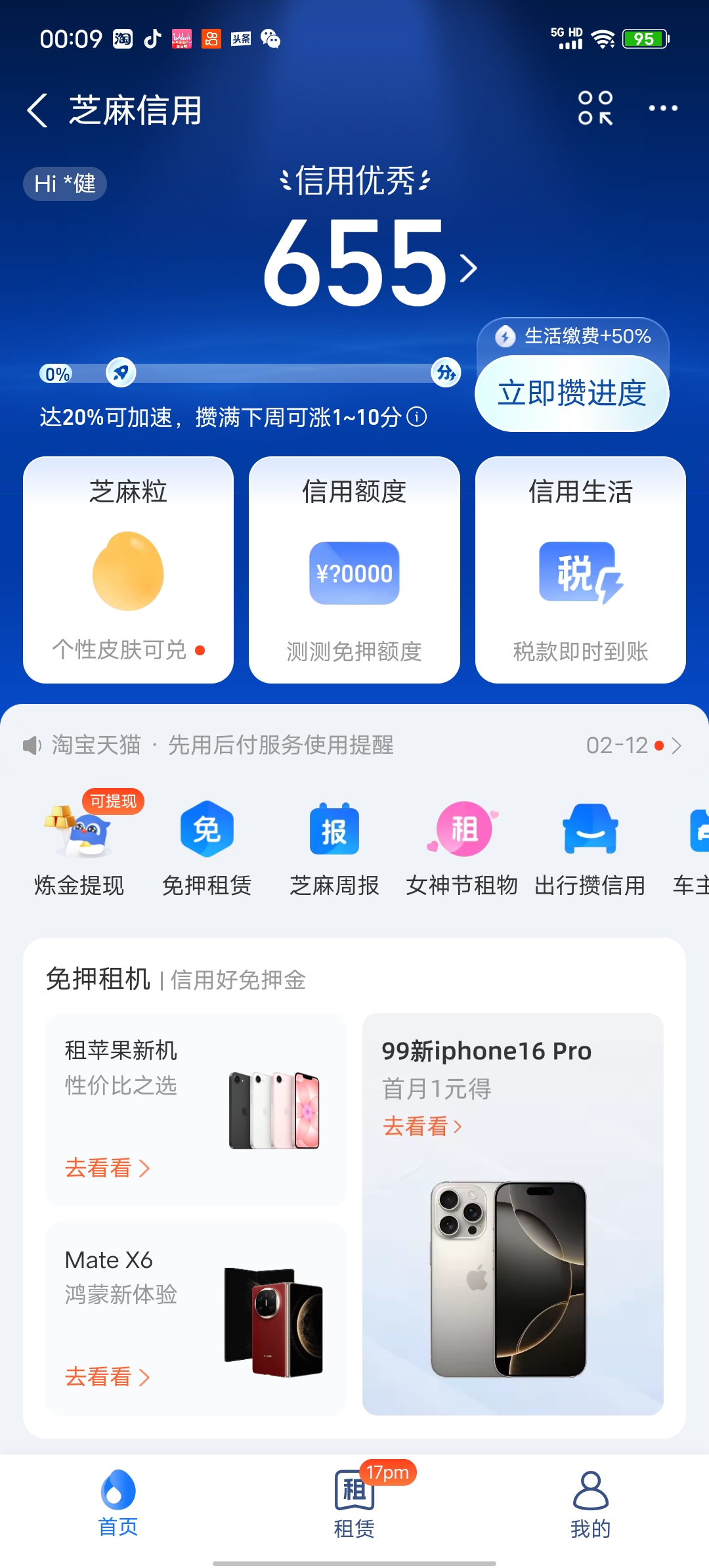The height and width of the screenshot is (1568, 709).
Task: Show info about weekly score increase
Action: [417, 417]
